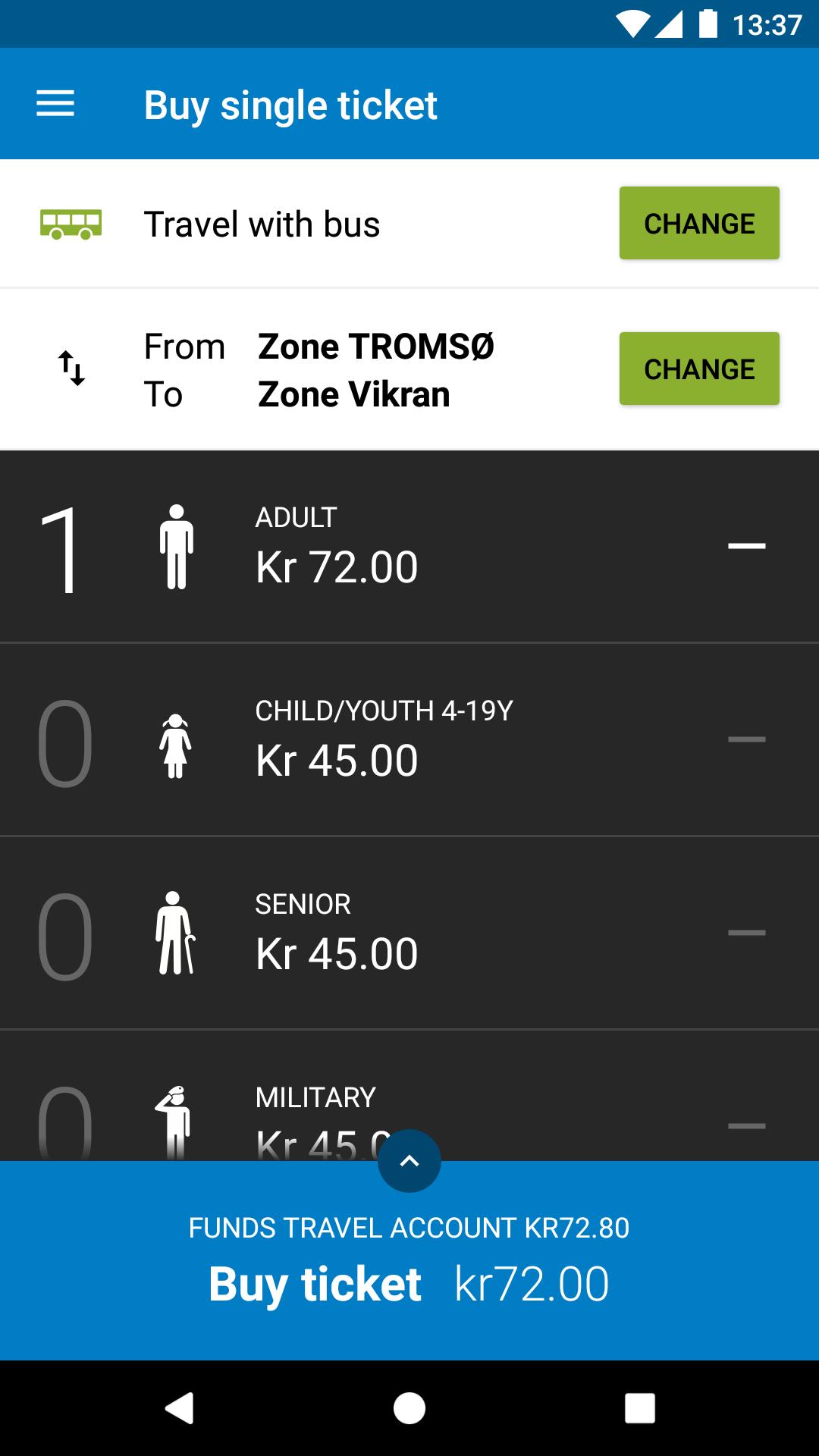
Task: Click the Adult passenger icon
Action: 177,546
